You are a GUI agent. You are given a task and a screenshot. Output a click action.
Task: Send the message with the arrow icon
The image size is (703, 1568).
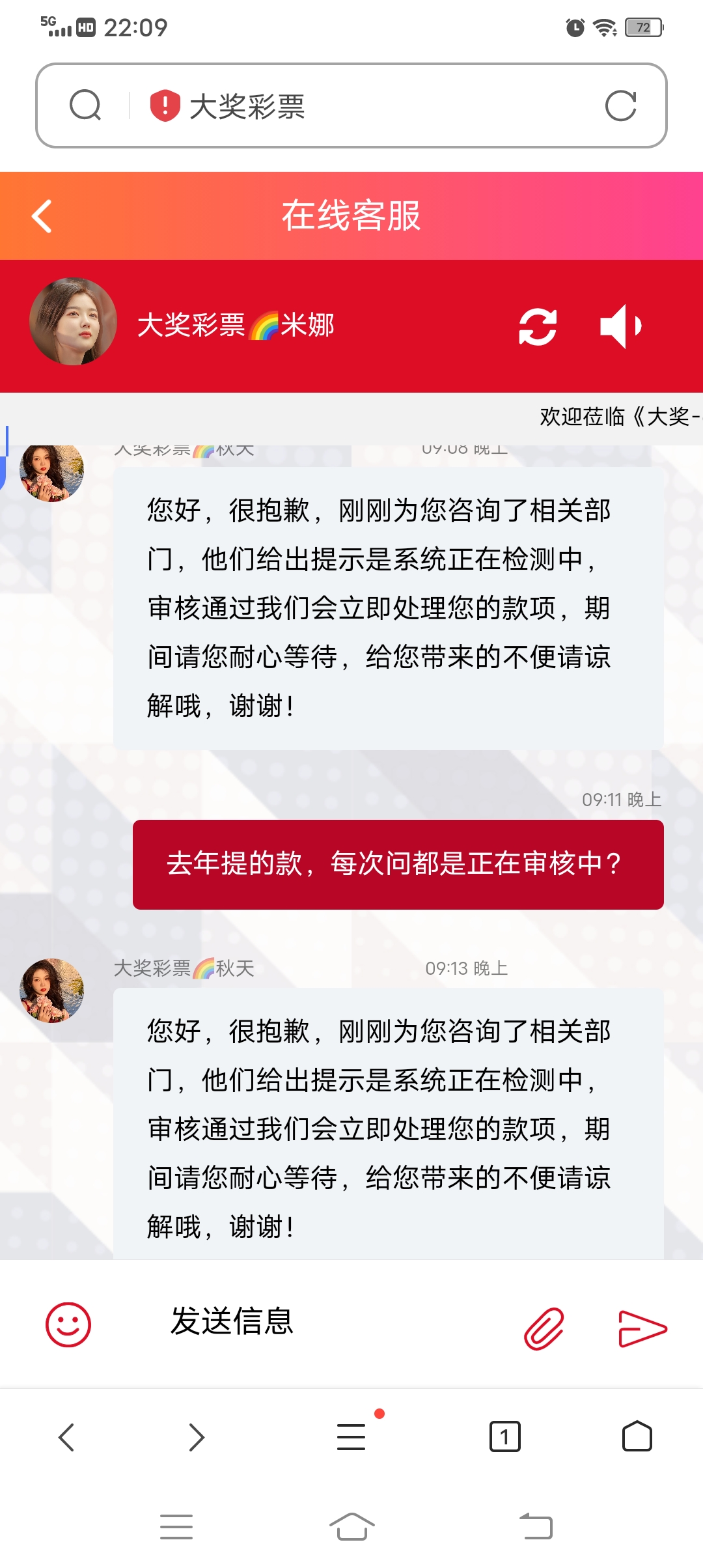(642, 1328)
